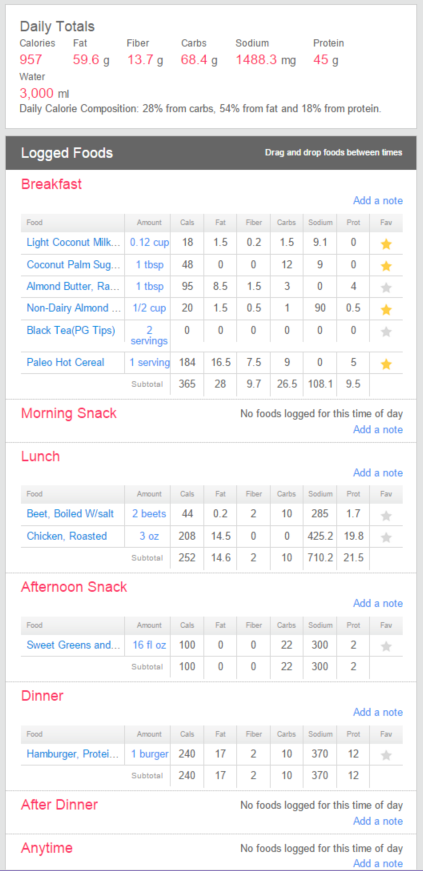Add a note to Breakfast
Viewport: 423px width, 871px height.
(x=378, y=201)
